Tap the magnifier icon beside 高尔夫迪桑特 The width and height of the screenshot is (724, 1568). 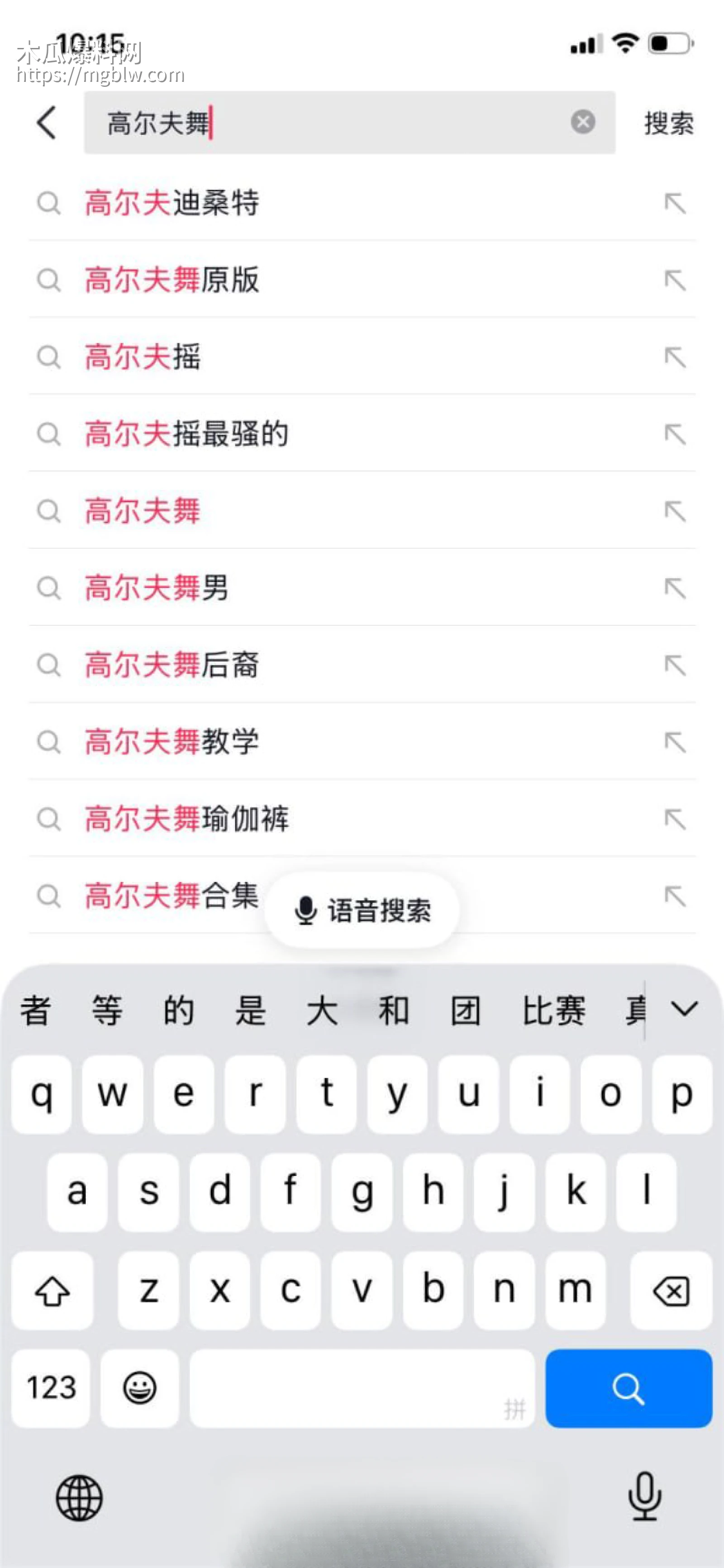[49, 204]
